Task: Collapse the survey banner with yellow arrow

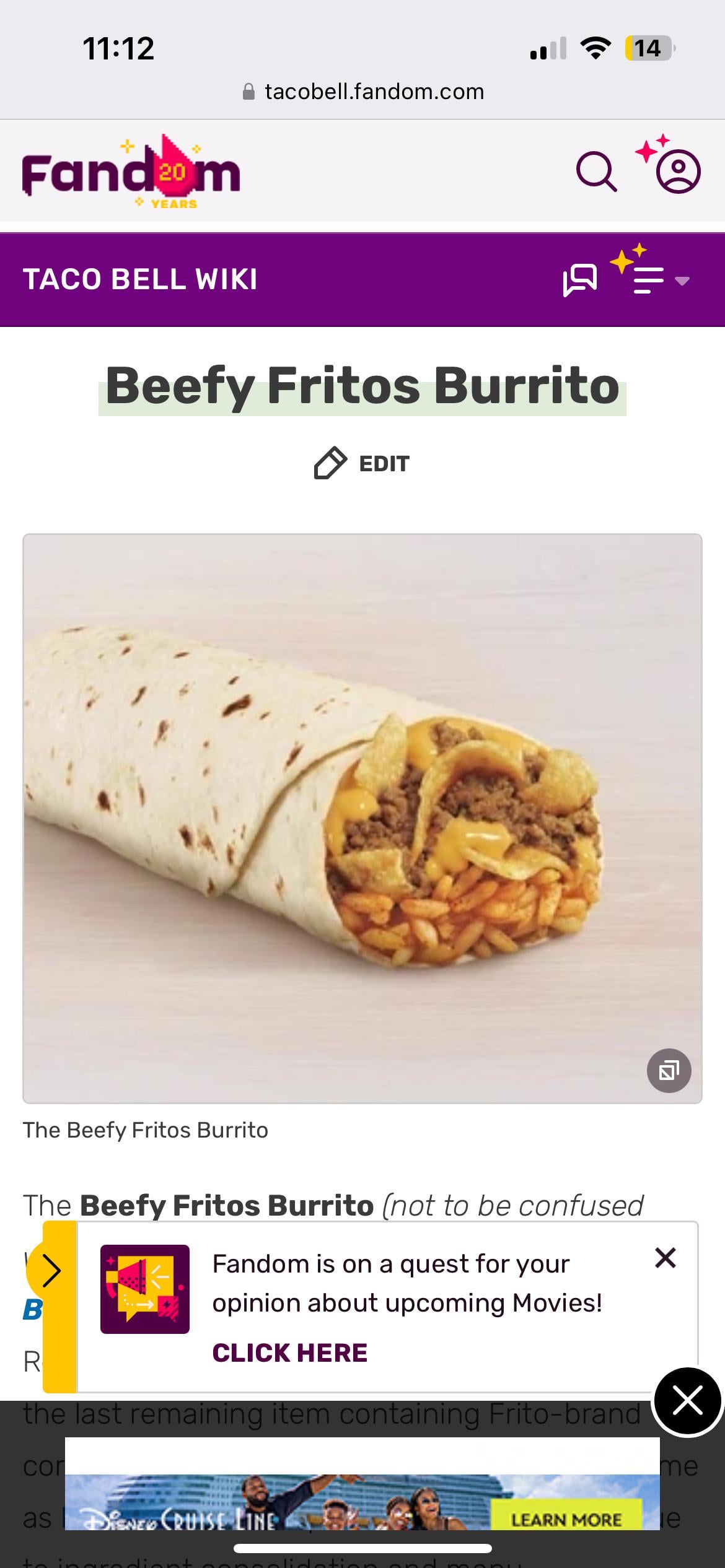Action: tap(50, 1271)
